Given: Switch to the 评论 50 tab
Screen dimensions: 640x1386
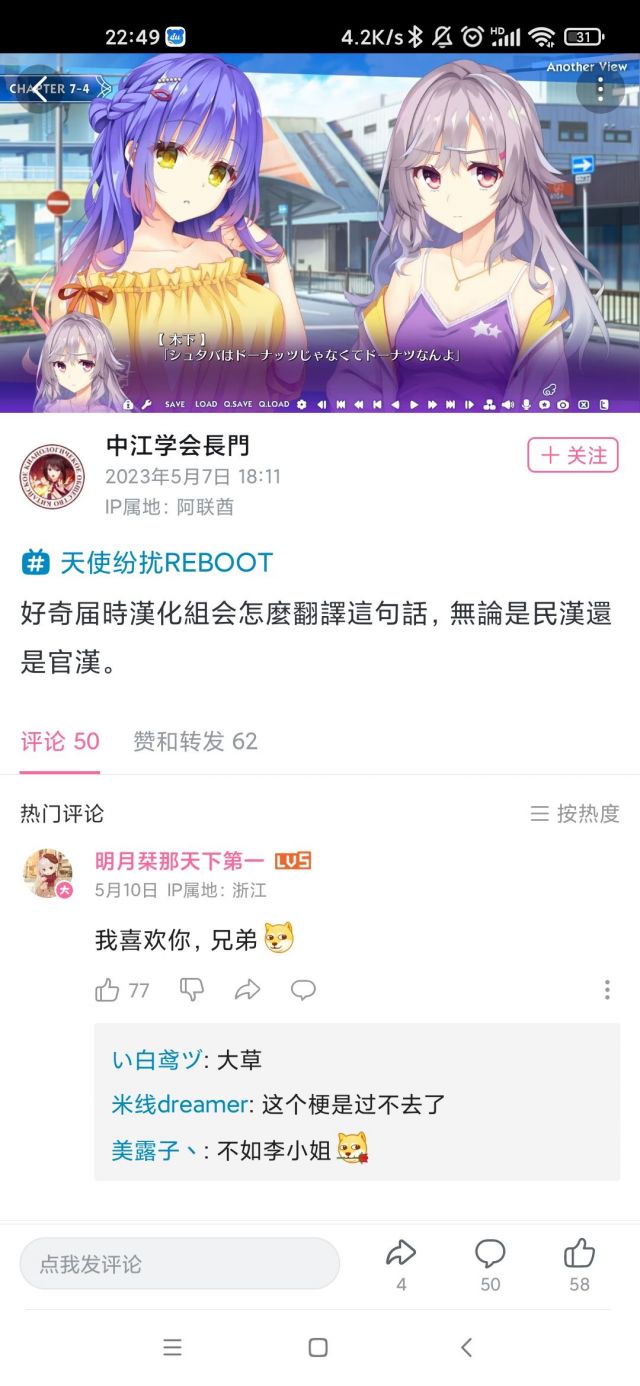Looking at the screenshot, I should [60, 741].
